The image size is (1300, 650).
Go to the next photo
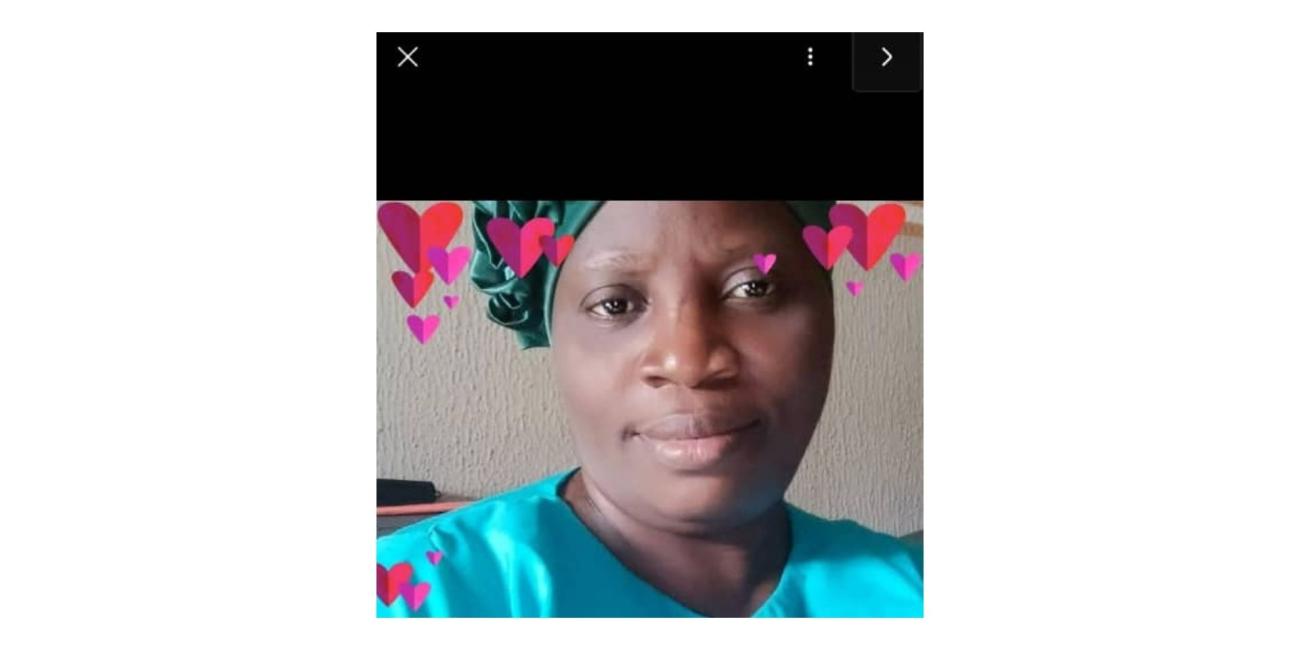[886, 58]
